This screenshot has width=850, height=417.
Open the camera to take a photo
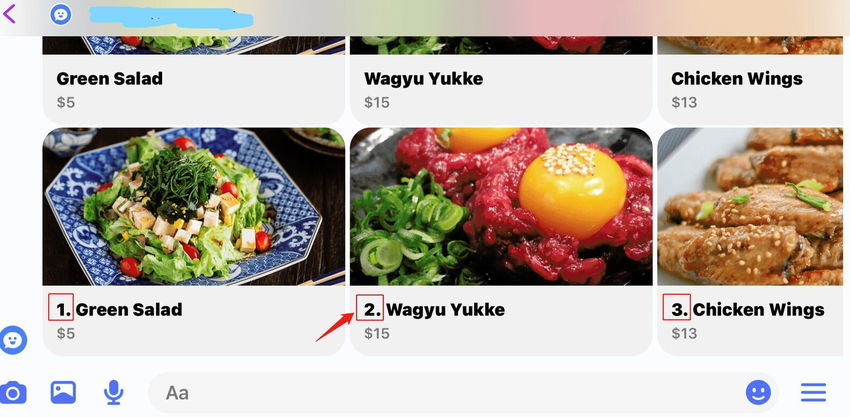[x=13, y=392]
